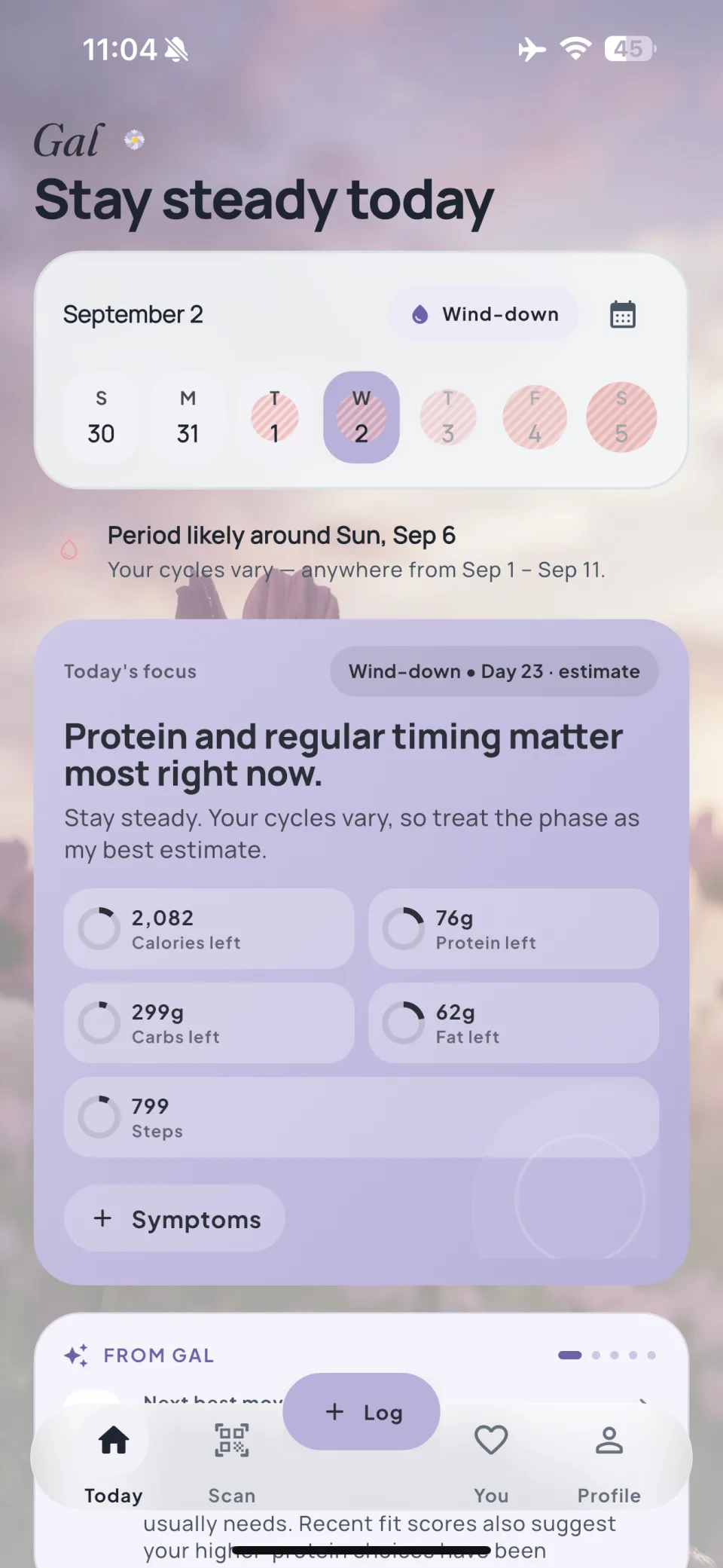Select Sunday 30 in the week strip
The image size is (723, 1568).
point(101,417)
